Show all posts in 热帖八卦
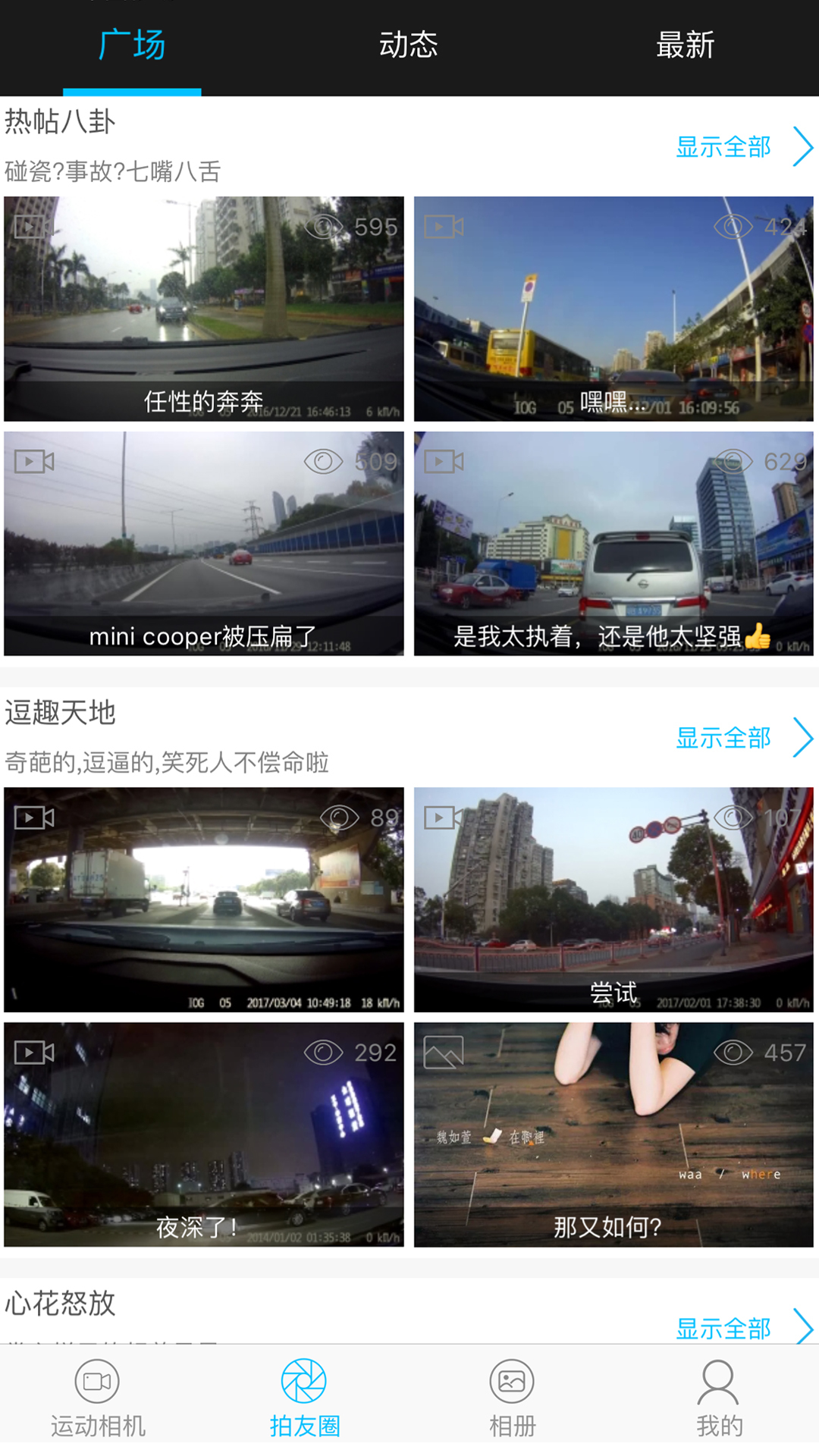The image size is (819, 1456). pos(743,146)
